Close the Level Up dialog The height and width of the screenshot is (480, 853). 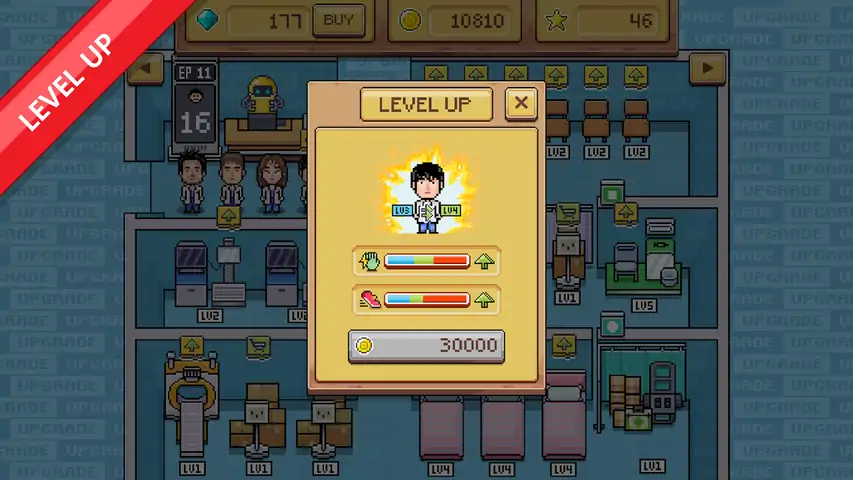[520, 103]
